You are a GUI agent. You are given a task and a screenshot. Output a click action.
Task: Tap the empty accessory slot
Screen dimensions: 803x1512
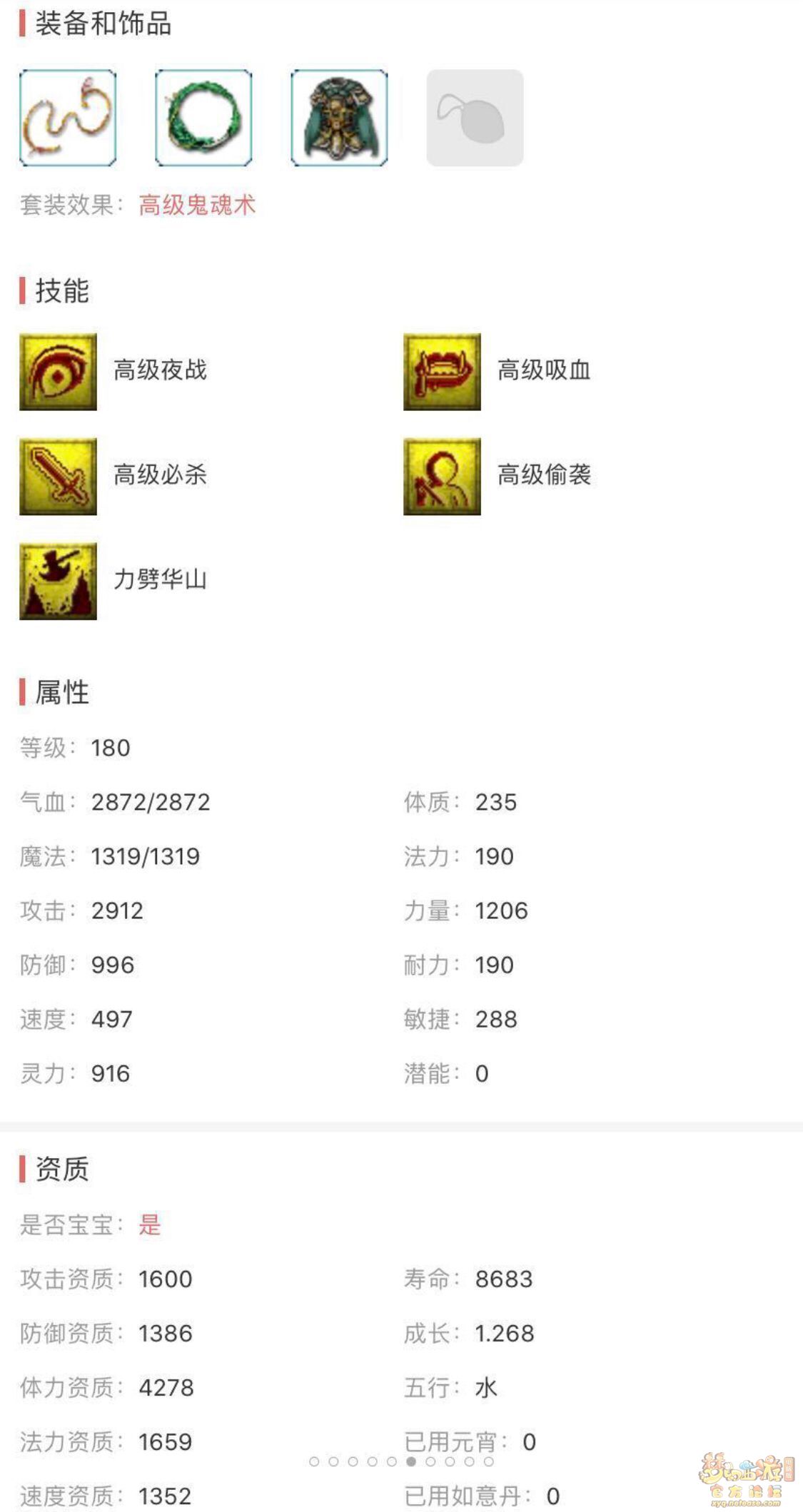click(x=475, y=118)
